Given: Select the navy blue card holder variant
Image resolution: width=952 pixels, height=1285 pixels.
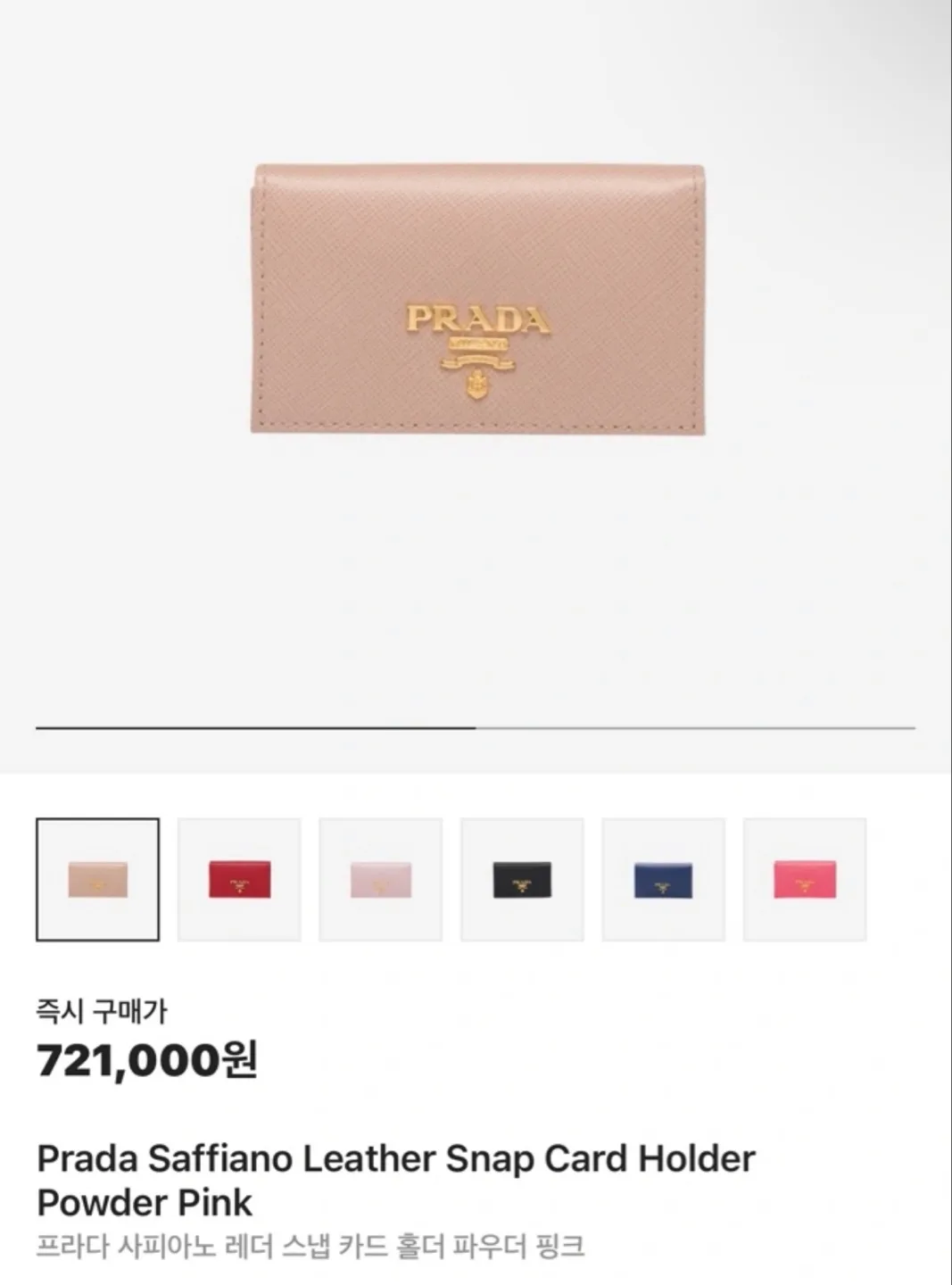Looking at the screenshot, I should (x=663, y=879).
